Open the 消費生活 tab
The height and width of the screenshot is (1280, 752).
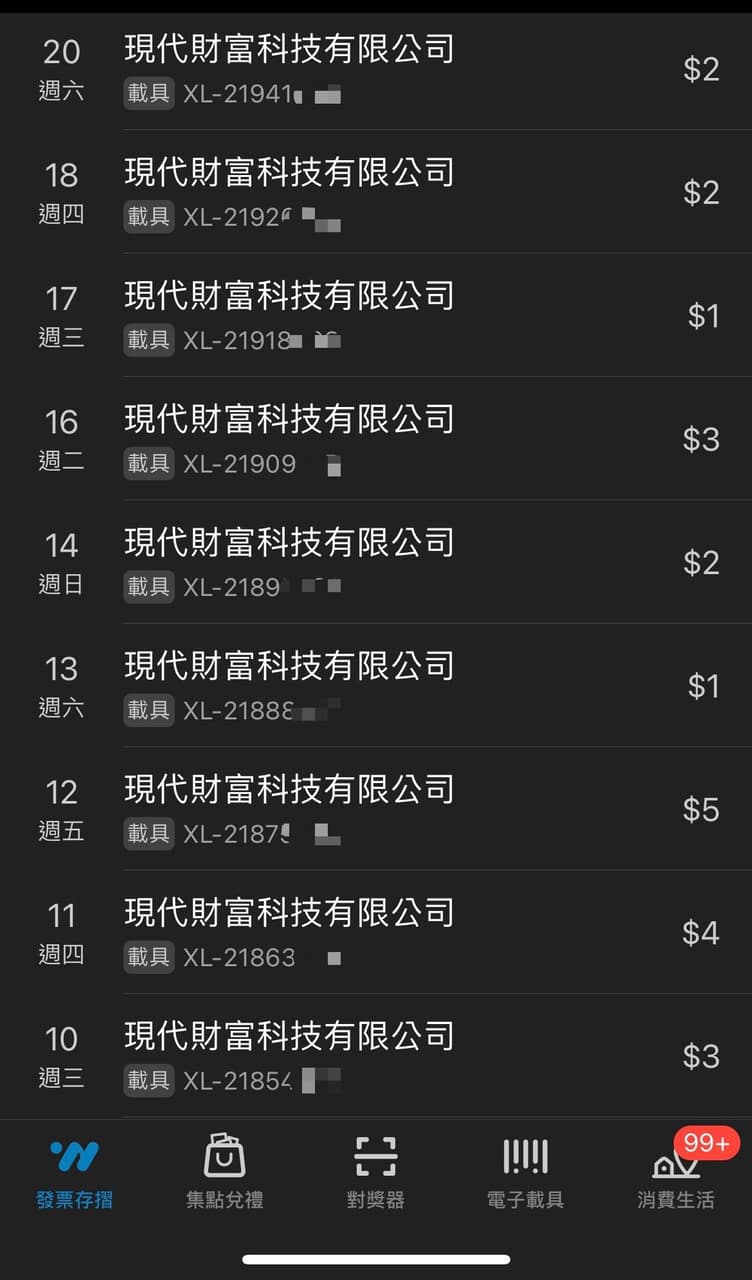pos(676,1172)
